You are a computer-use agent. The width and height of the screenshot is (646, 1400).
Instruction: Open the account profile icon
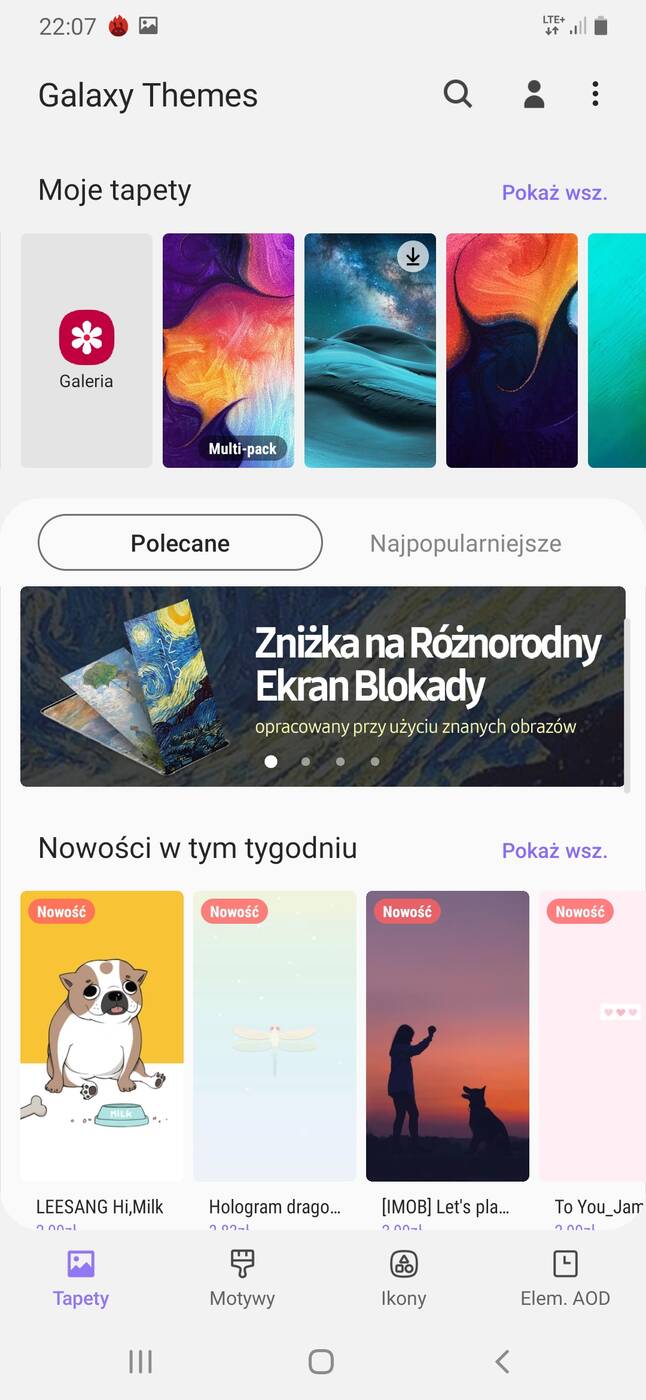(x=534, y=94)
